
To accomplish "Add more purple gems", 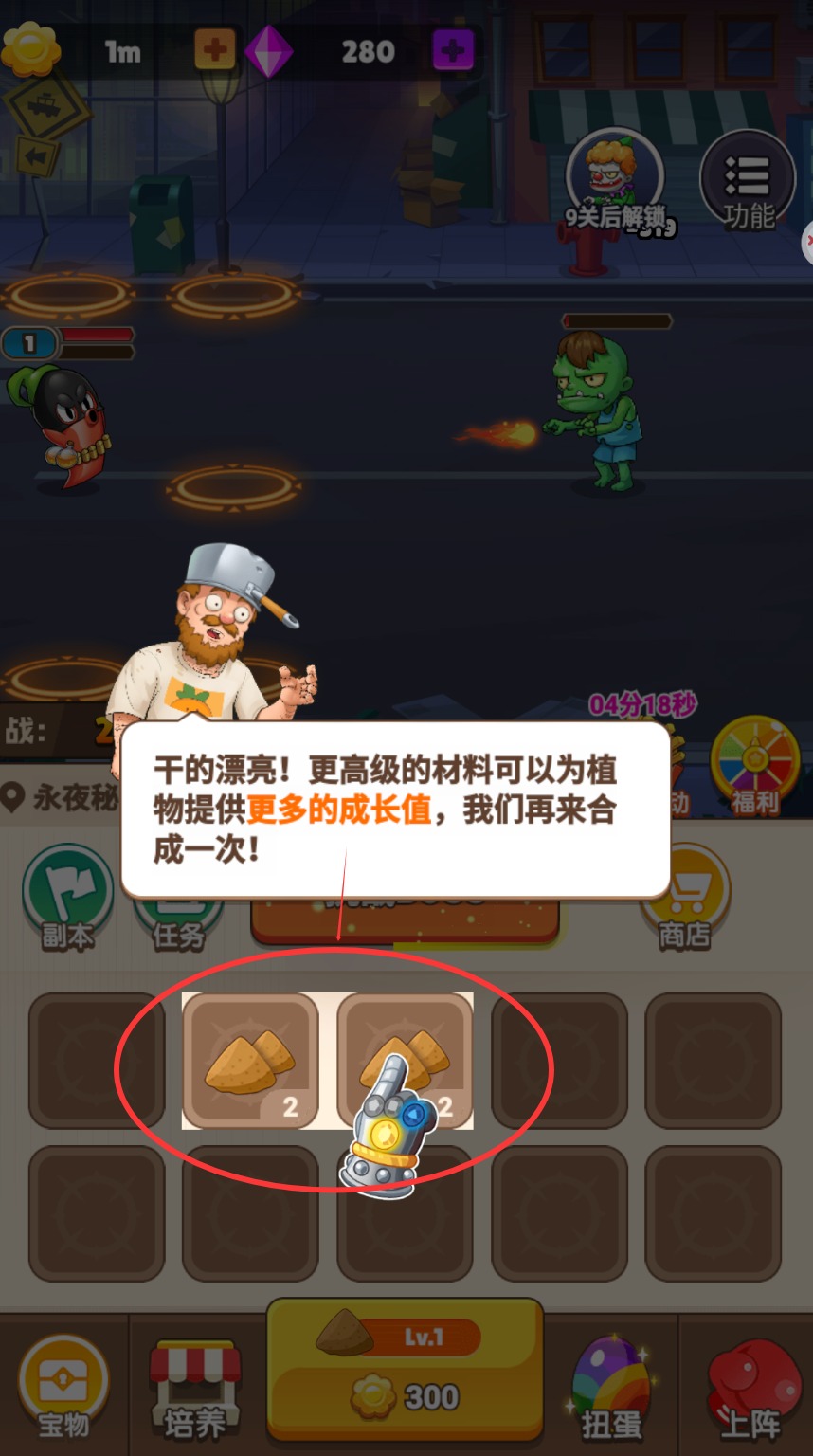I will click(x=452, y=50).
